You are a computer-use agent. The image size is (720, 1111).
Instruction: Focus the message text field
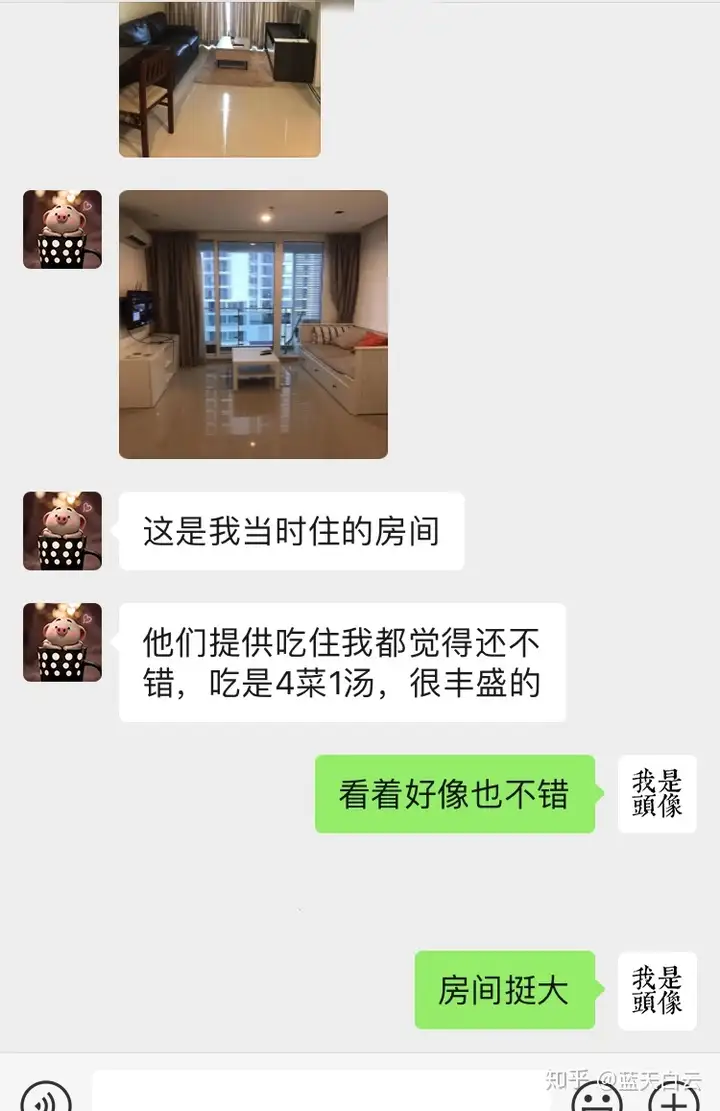tap(320, 1094)
